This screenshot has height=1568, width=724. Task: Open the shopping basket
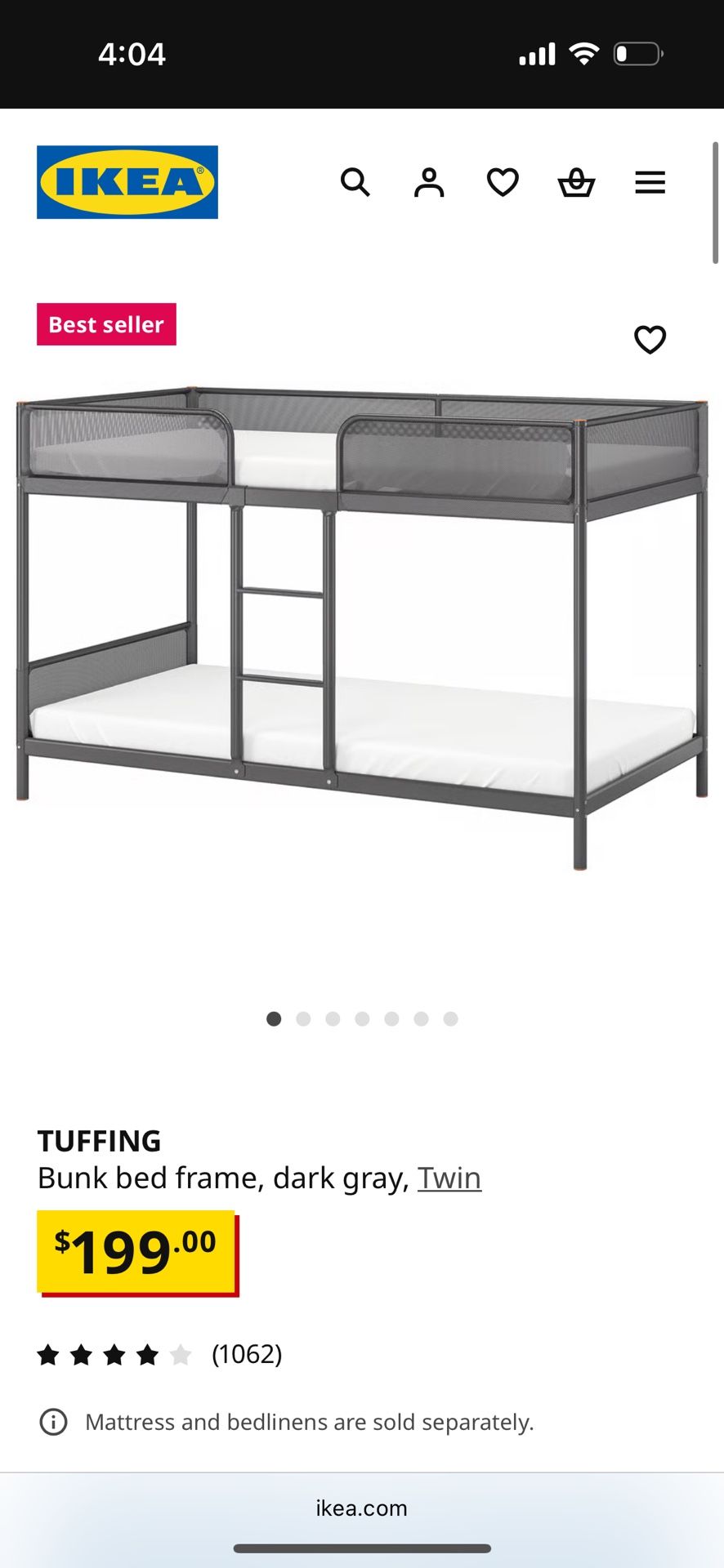point(576,182)
